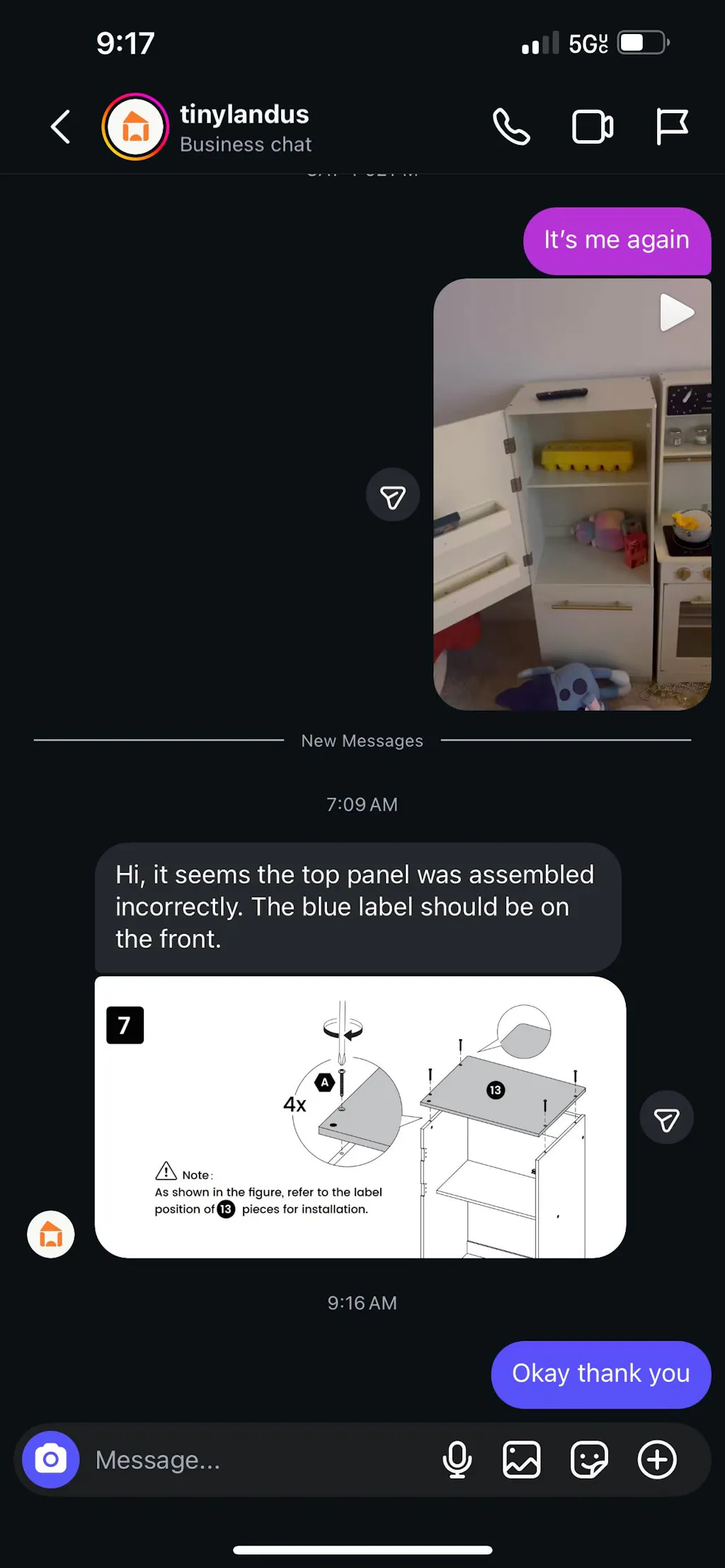Screen dimensions: 725x1568
Task: Open the step 7 instruction image
Action: coord(360,1116)
